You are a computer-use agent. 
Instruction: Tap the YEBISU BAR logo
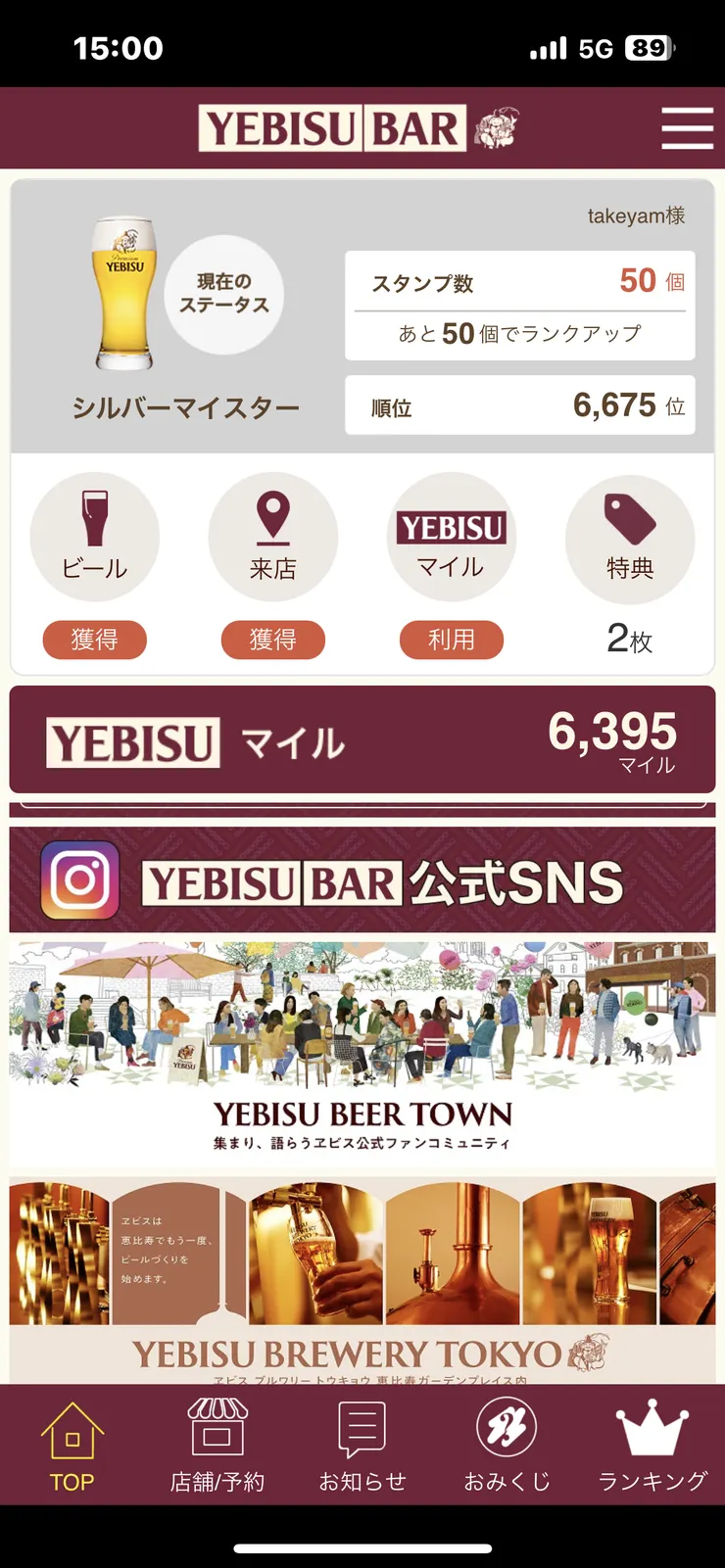pos(333,127)
